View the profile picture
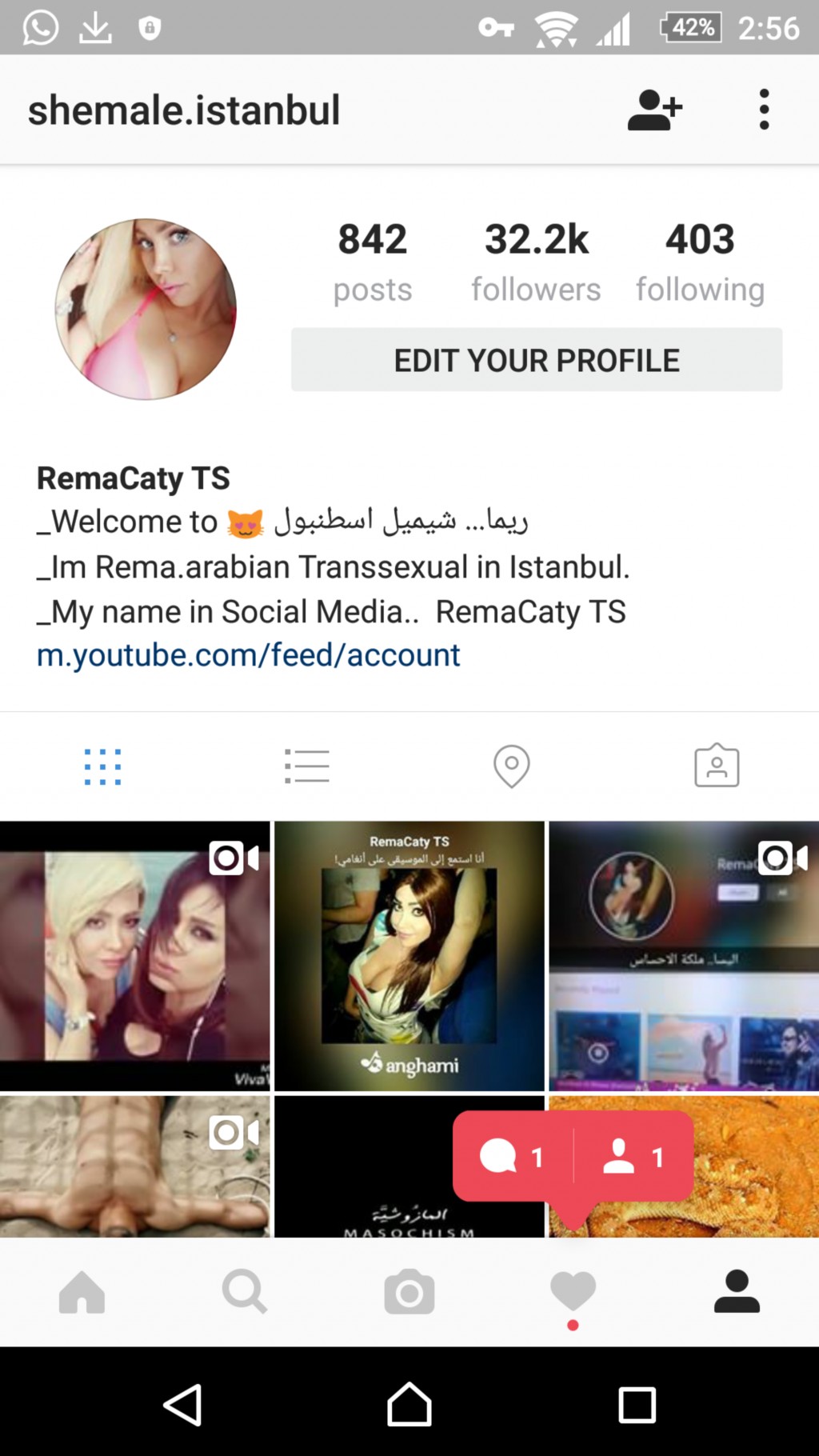The height and width of the screenshot is (1456, 819). point(146,309)
